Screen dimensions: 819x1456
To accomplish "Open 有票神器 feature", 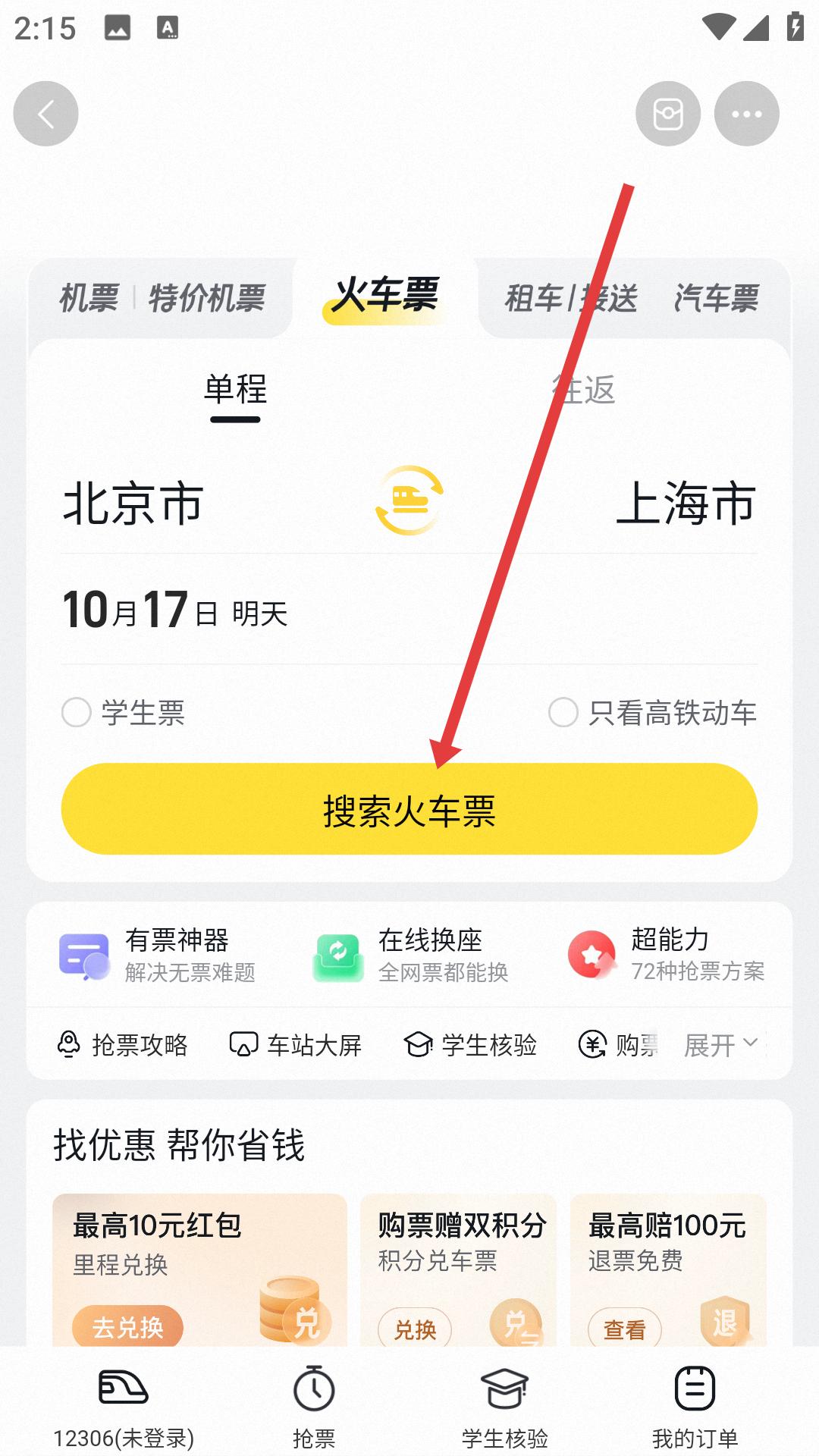I will pos(158,955).
